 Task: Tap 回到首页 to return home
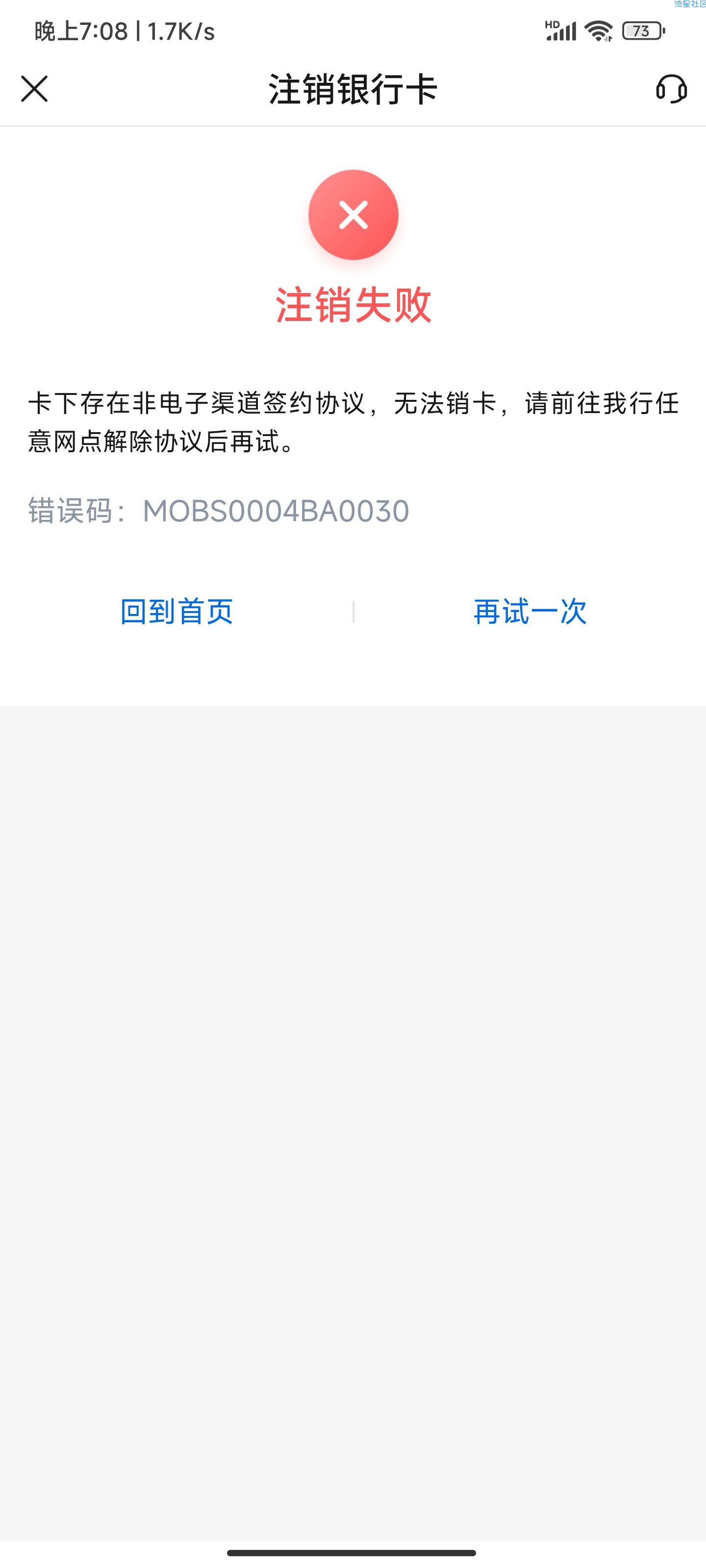pos(176,611)
